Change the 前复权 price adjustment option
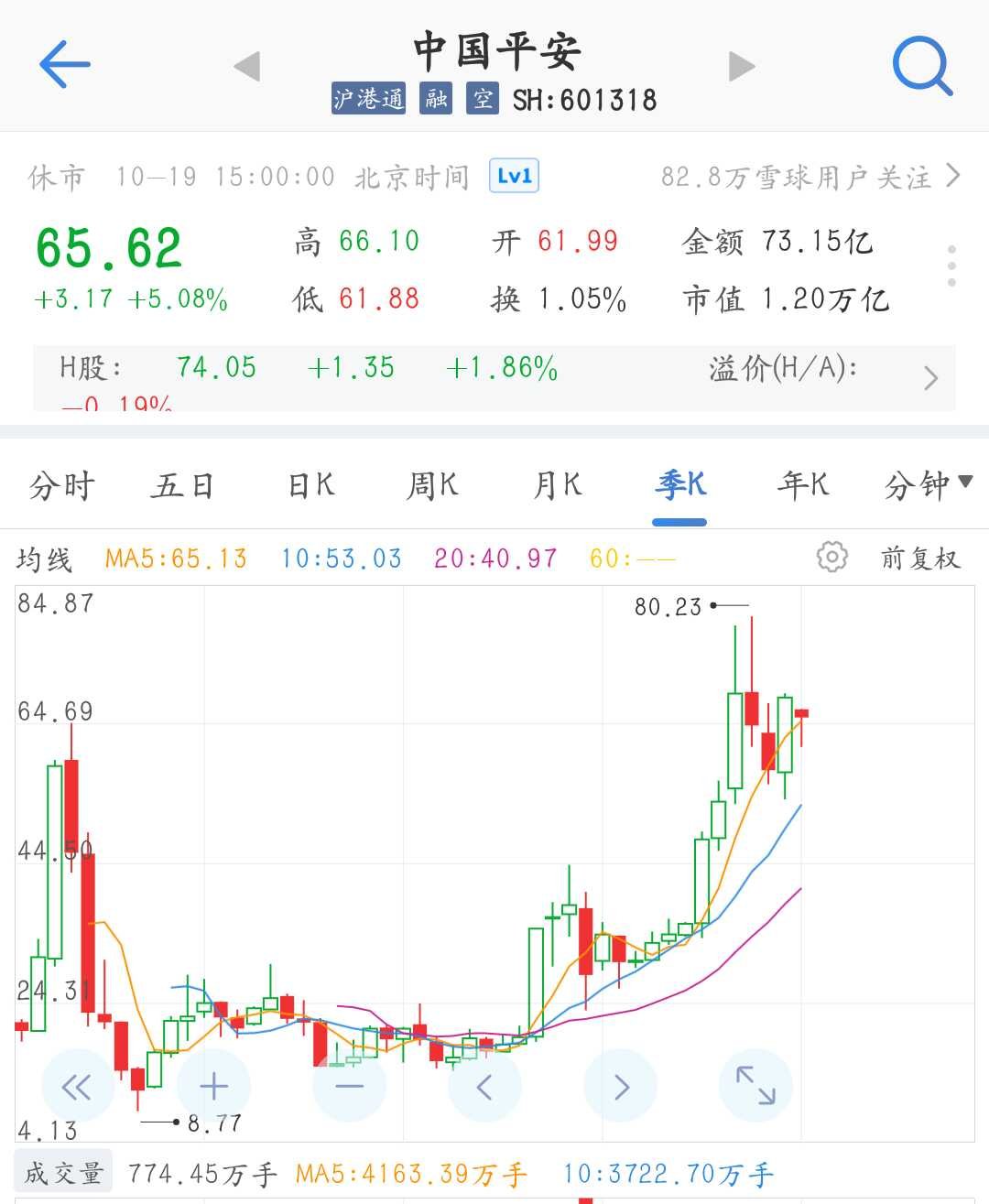The width and height of the screenshot is (989, 1204). (919, 558)
